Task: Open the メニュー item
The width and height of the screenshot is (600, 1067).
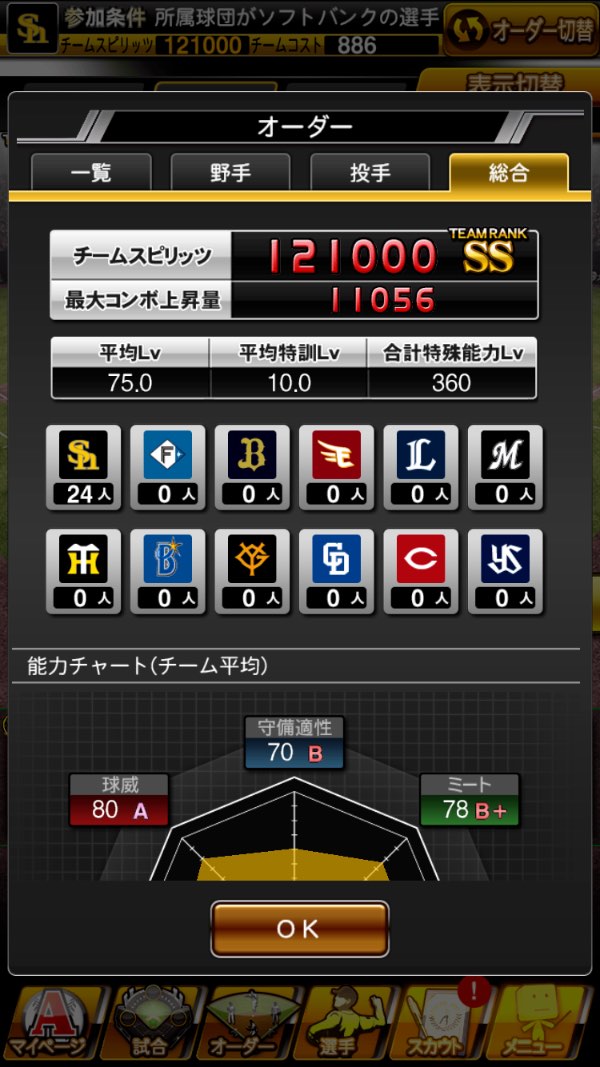Action: pos(544,1025)
